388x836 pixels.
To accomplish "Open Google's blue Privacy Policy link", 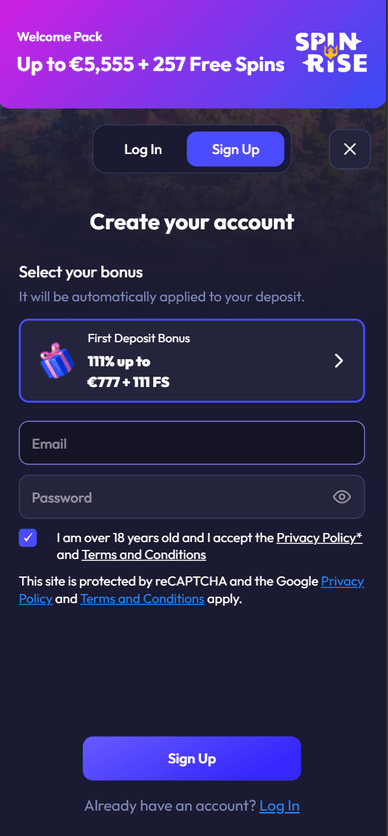I will (x=191, y=590).
